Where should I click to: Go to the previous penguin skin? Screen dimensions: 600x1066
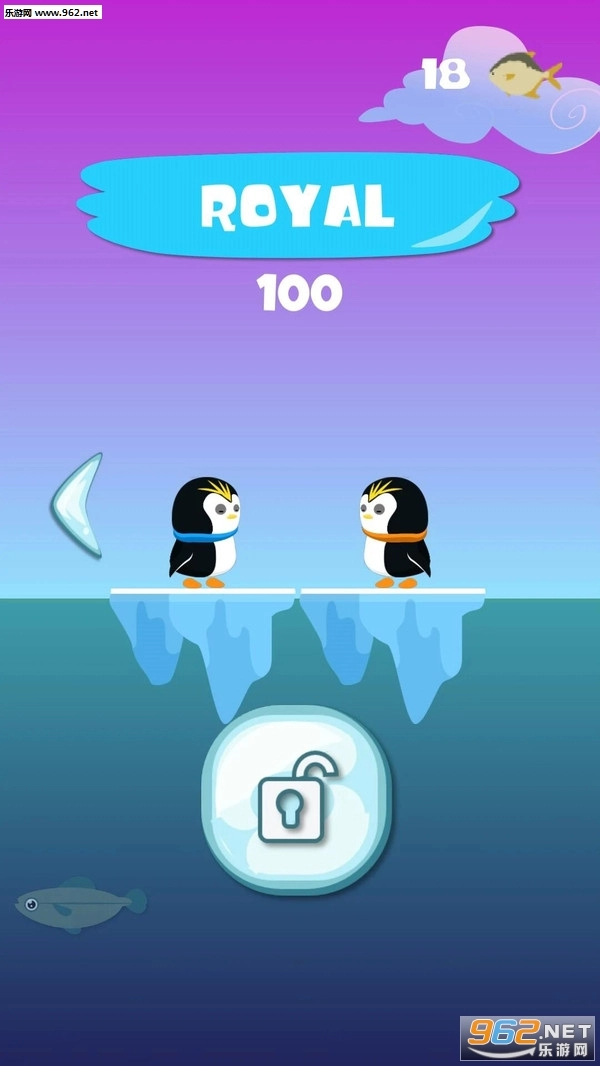pos(77,504)
